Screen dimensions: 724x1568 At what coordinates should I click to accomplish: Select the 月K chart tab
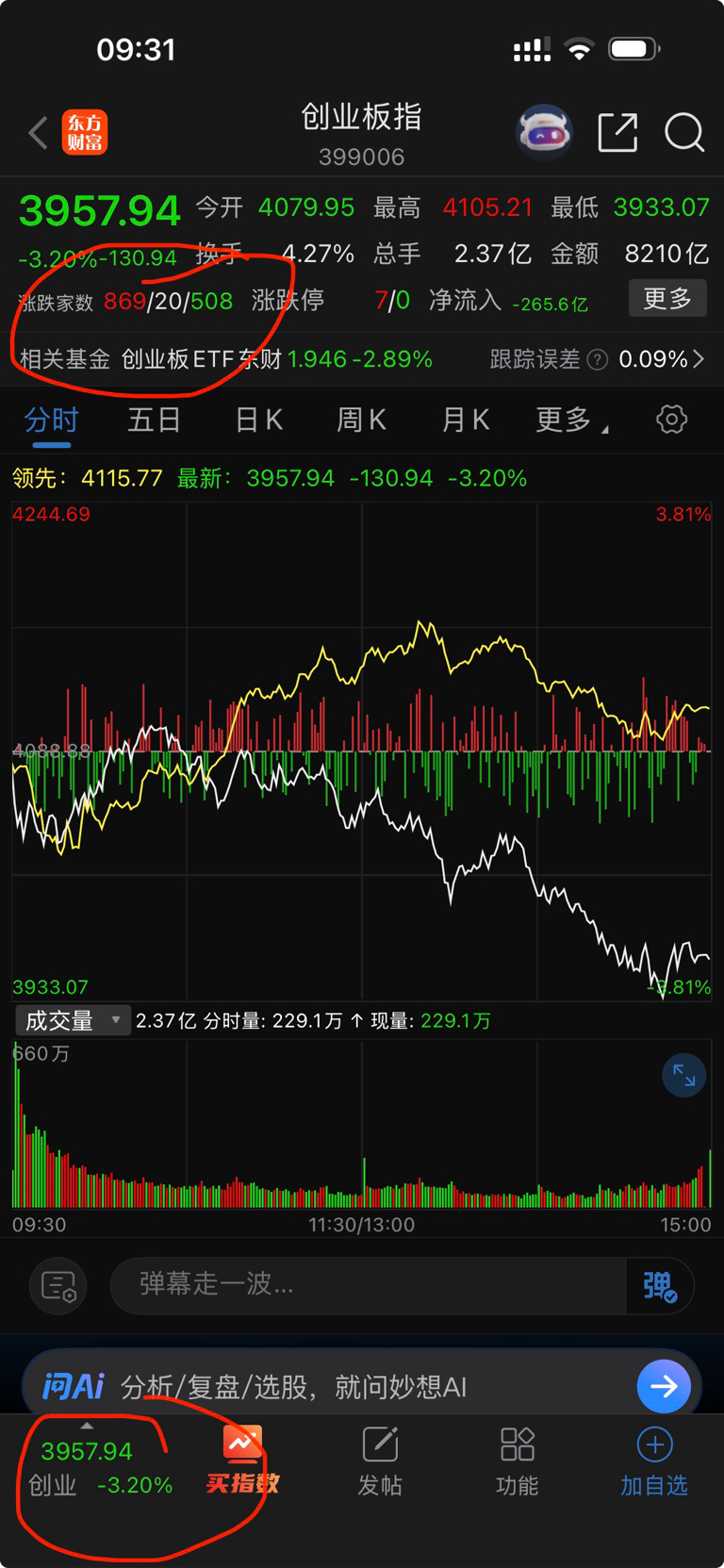pos(466,420)
